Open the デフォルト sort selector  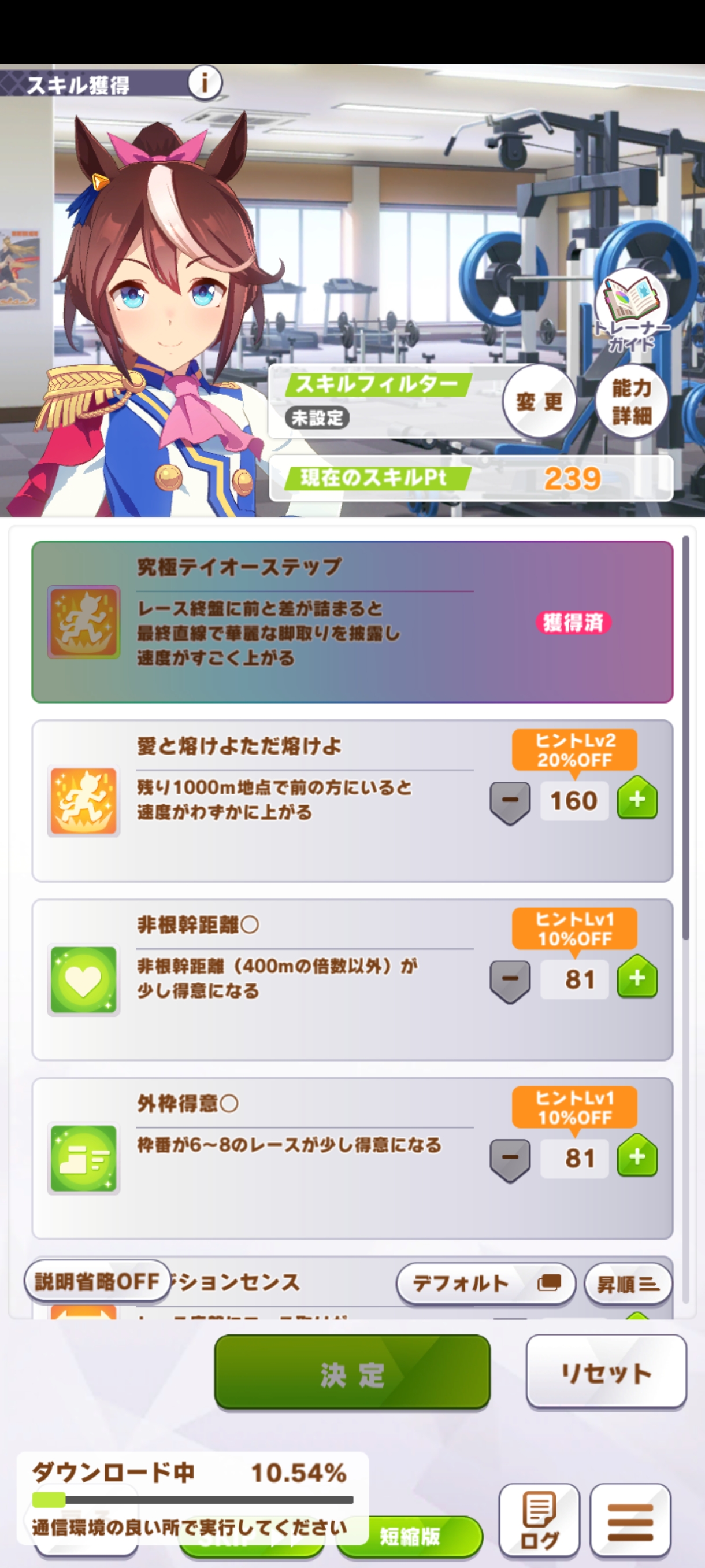485,1283
